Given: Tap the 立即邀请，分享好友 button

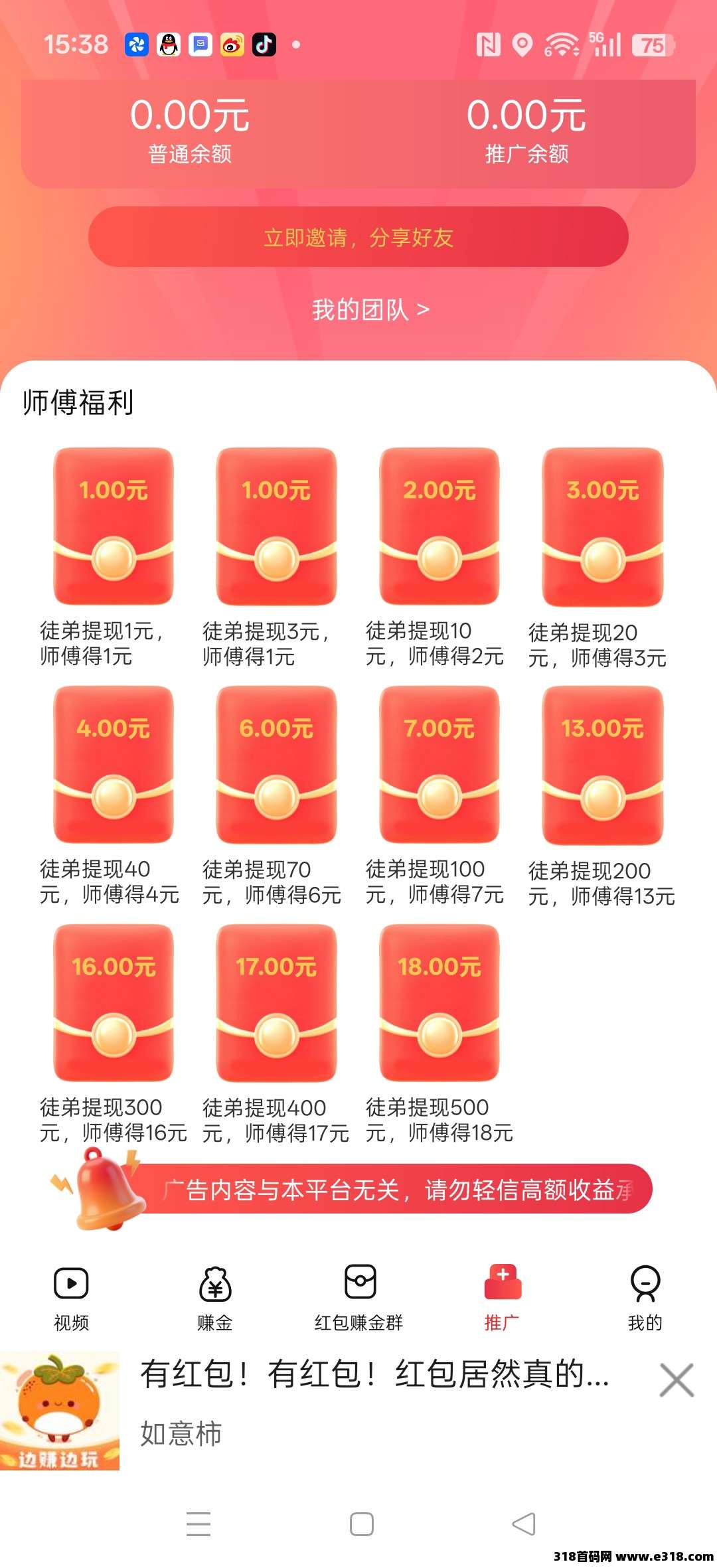Looking at the screenshot, I should coord(358,237).
